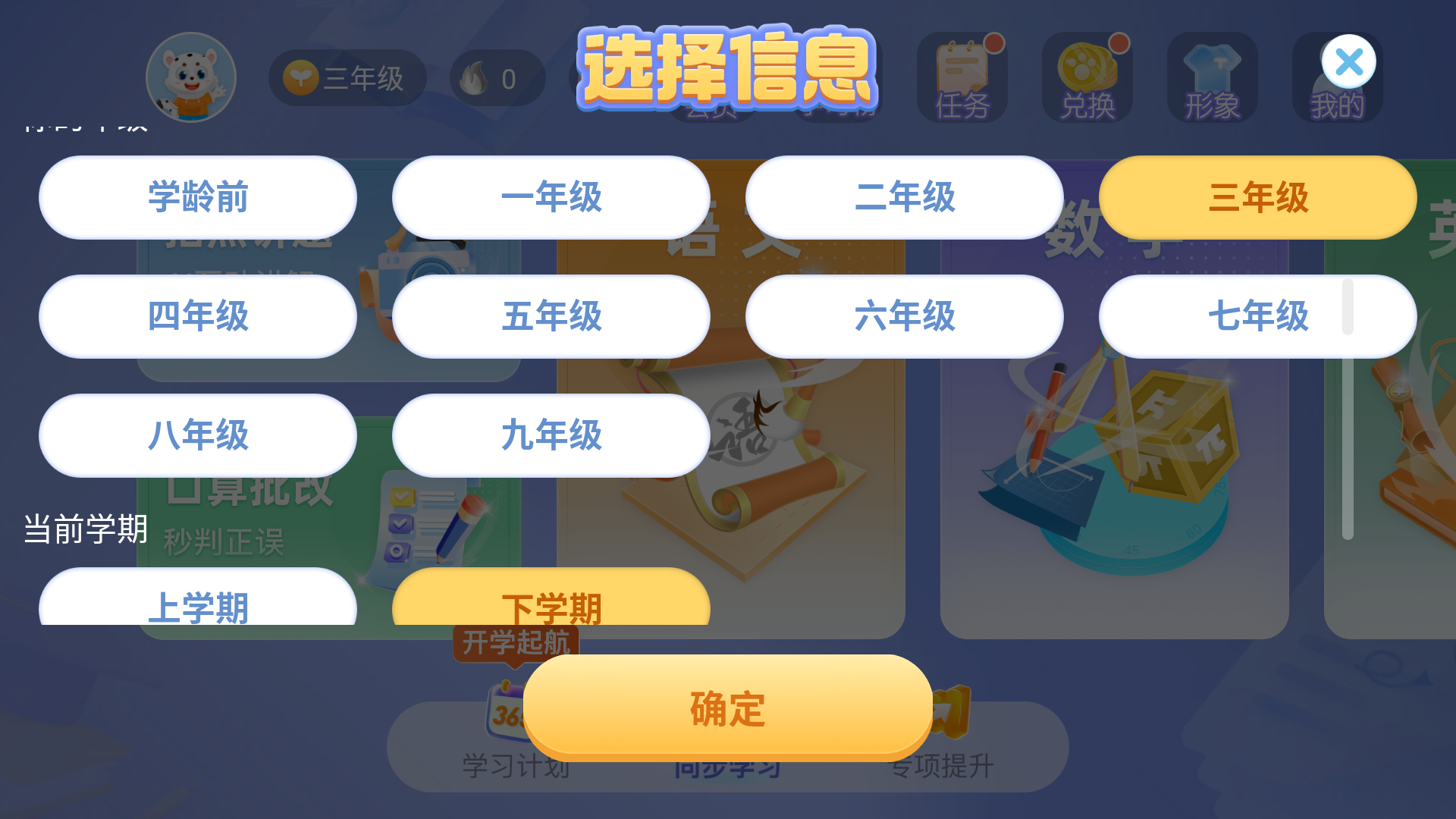Select 二年级 grade

[x=905, y=197]
